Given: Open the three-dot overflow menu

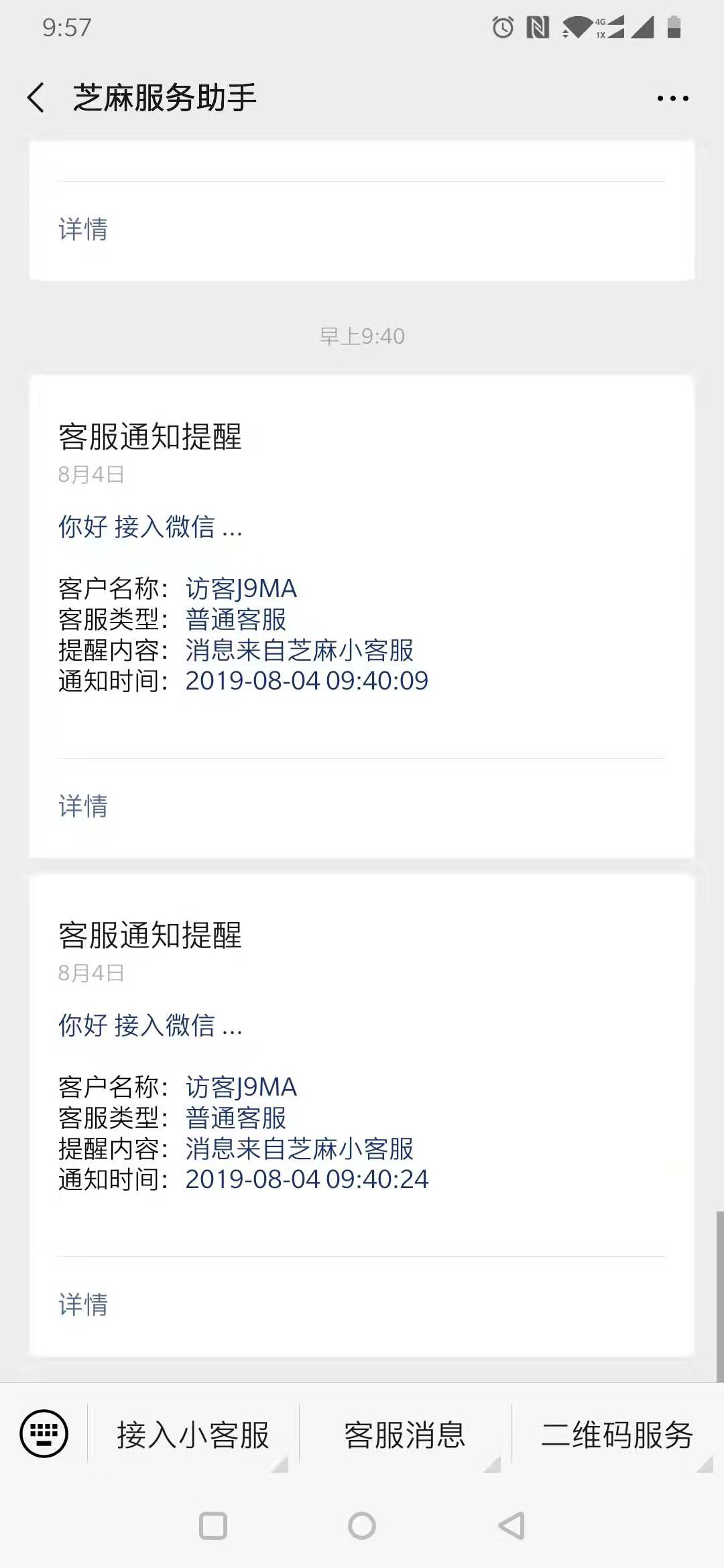Looking at the screenshot, I should [x=672, y=99].
